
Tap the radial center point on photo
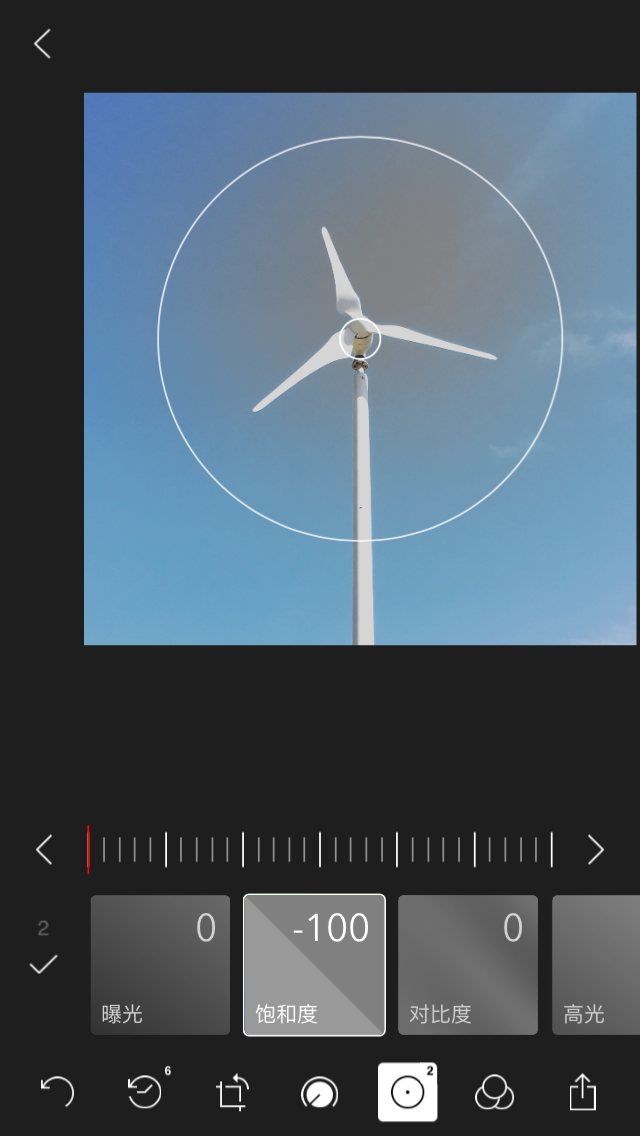point(360,339)
